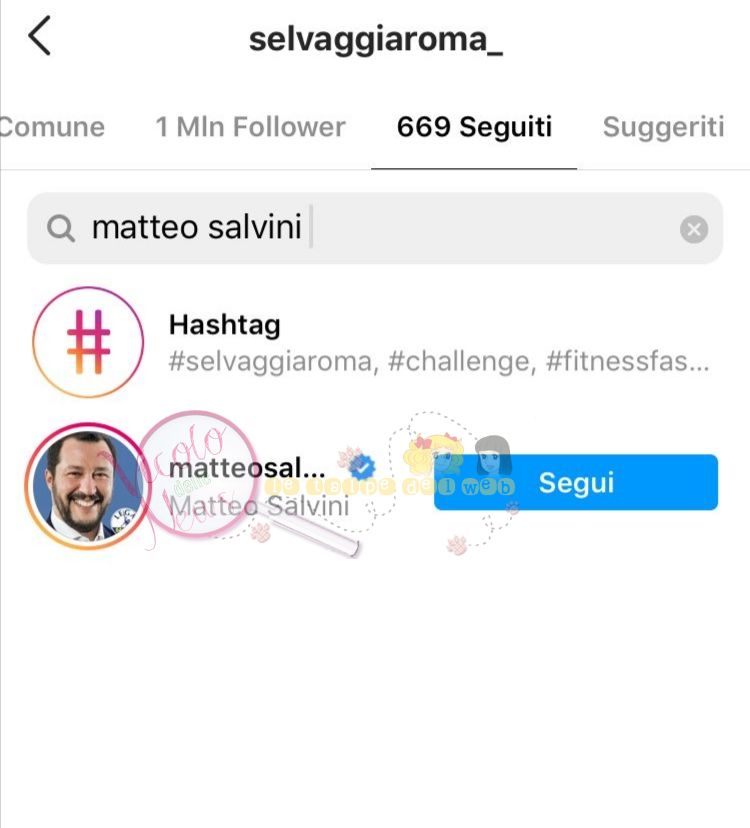Screen dimensions: 750x828
Task: Clear the search text
Action: pos(694,229)
